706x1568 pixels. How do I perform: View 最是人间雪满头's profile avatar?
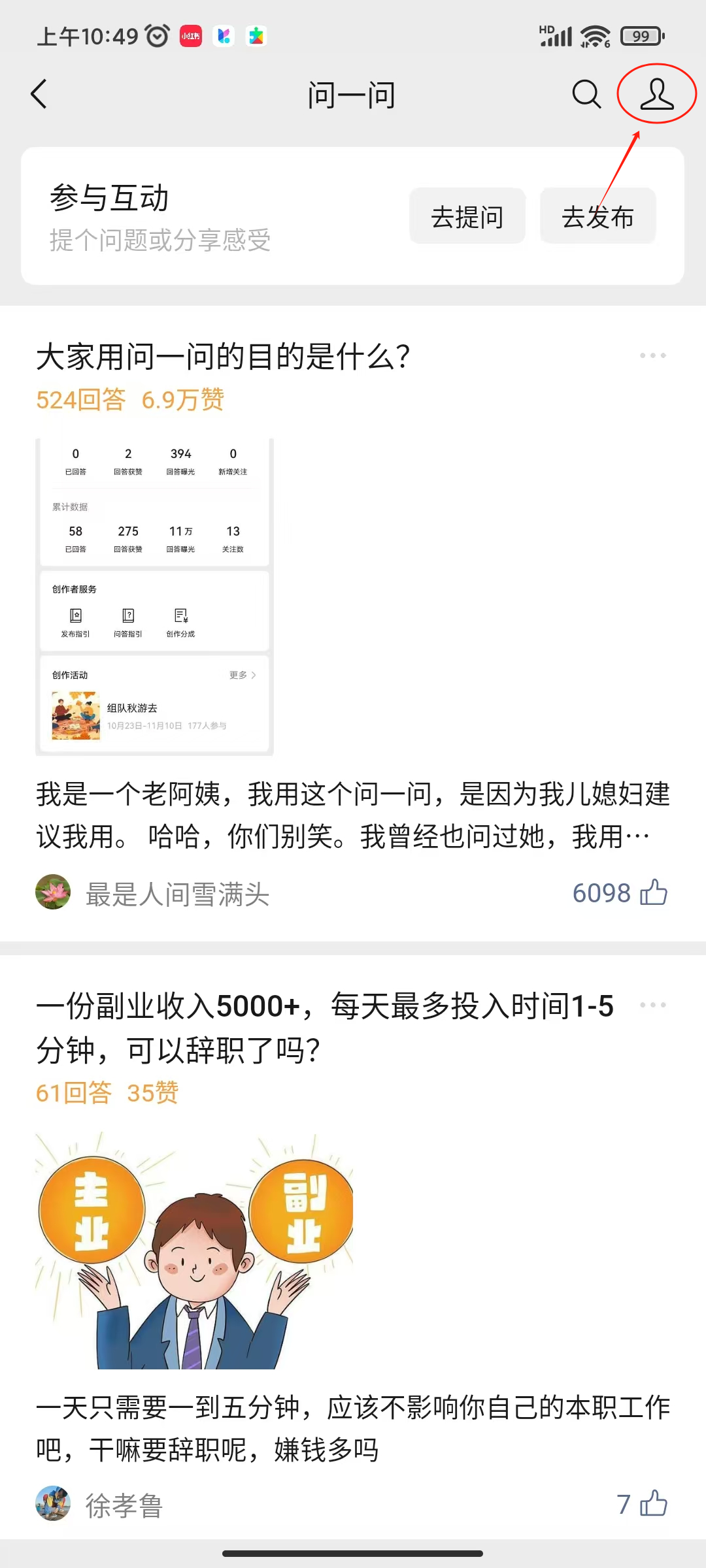53,892
